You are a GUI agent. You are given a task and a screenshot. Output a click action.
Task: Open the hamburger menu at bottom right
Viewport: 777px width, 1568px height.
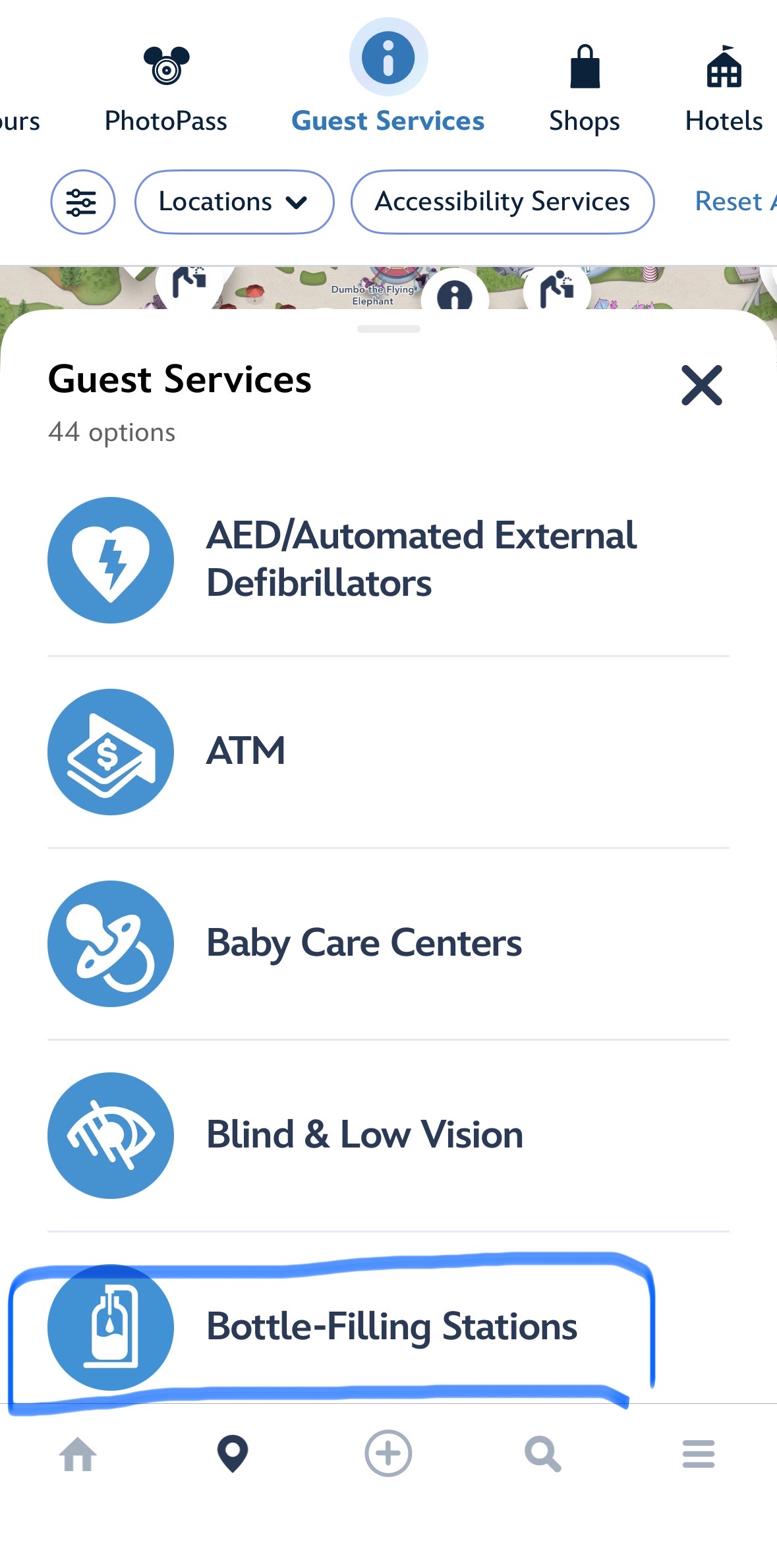(x=699, y=1453)
